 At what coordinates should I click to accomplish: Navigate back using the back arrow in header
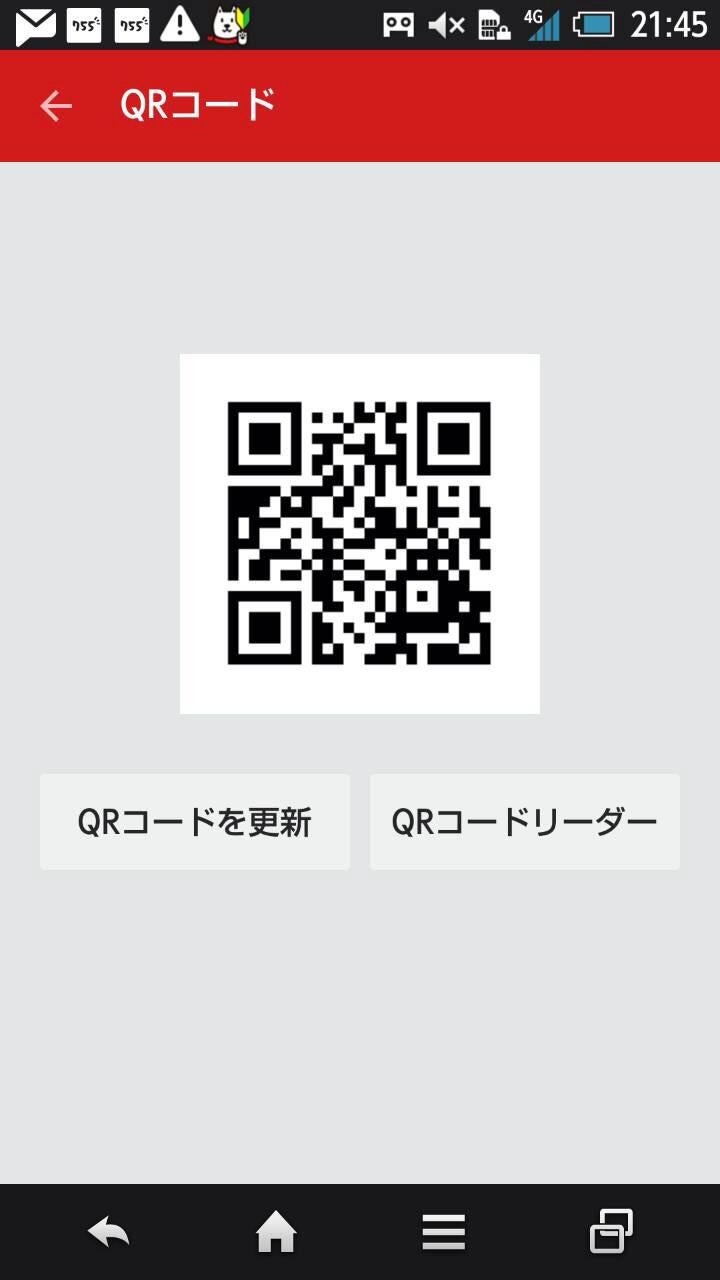point(55,105)
